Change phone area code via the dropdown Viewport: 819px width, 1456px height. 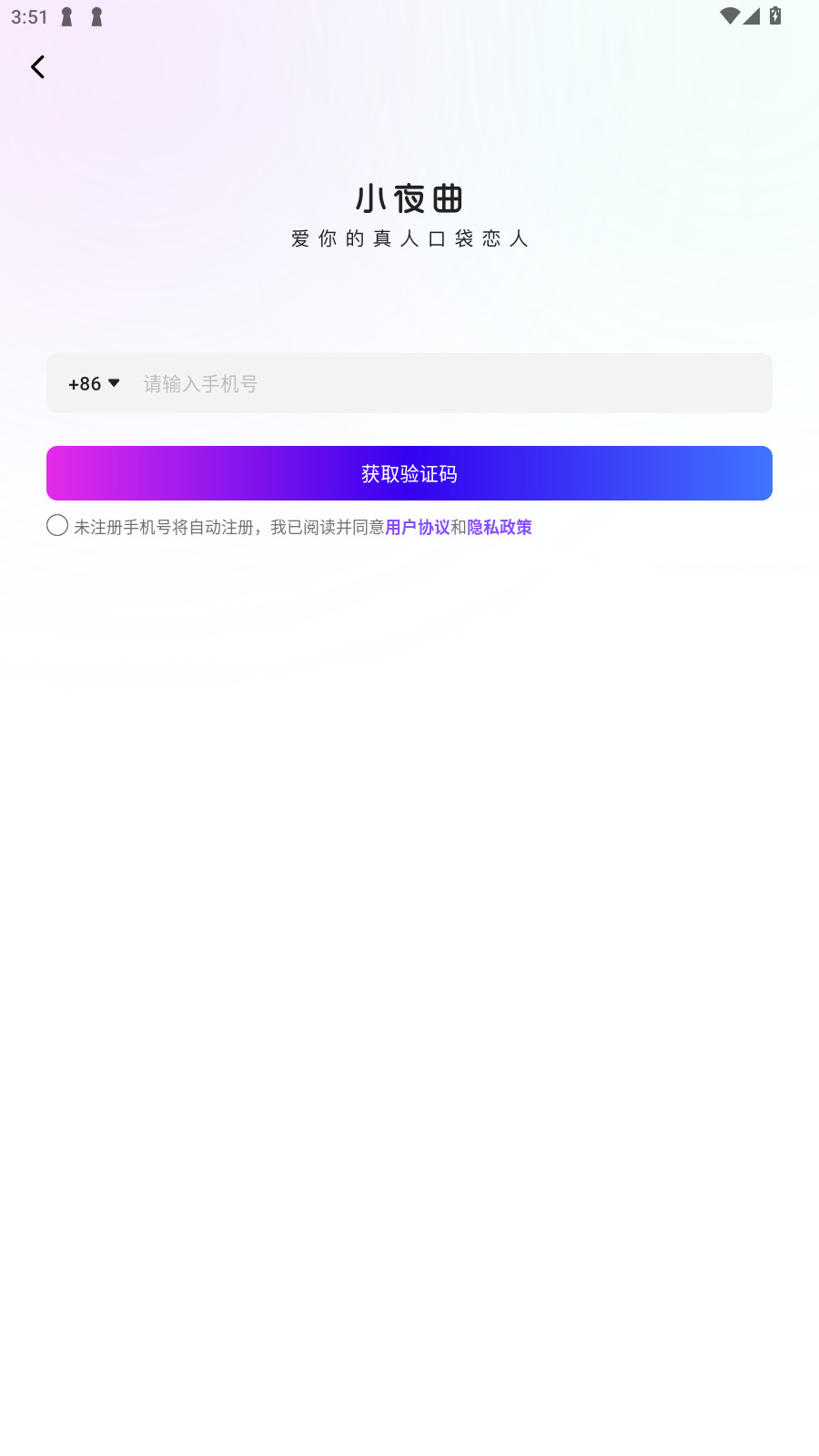(94, 383)
